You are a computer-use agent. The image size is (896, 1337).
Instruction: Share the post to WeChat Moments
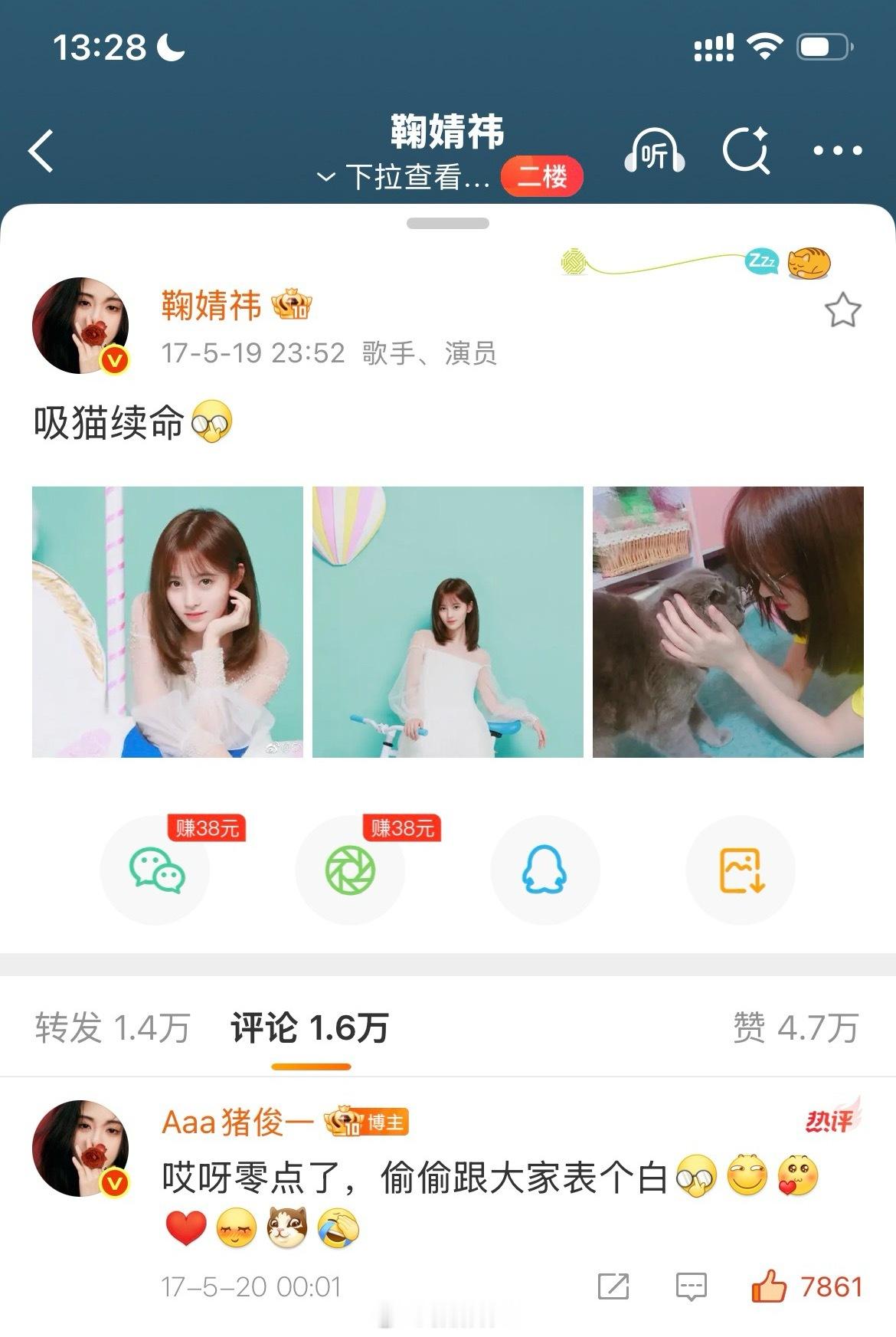[350, 870]
